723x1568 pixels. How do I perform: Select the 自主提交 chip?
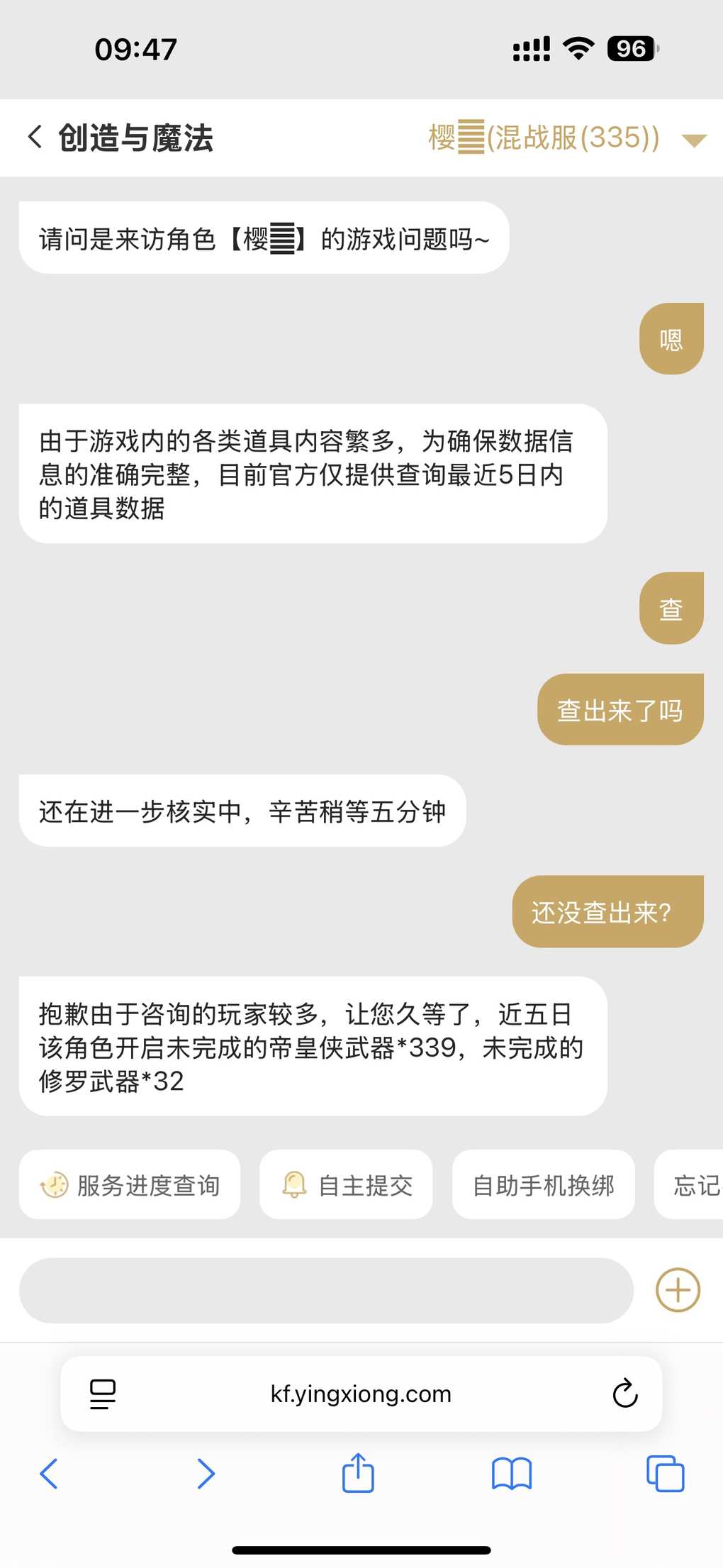pos(346,1185)
